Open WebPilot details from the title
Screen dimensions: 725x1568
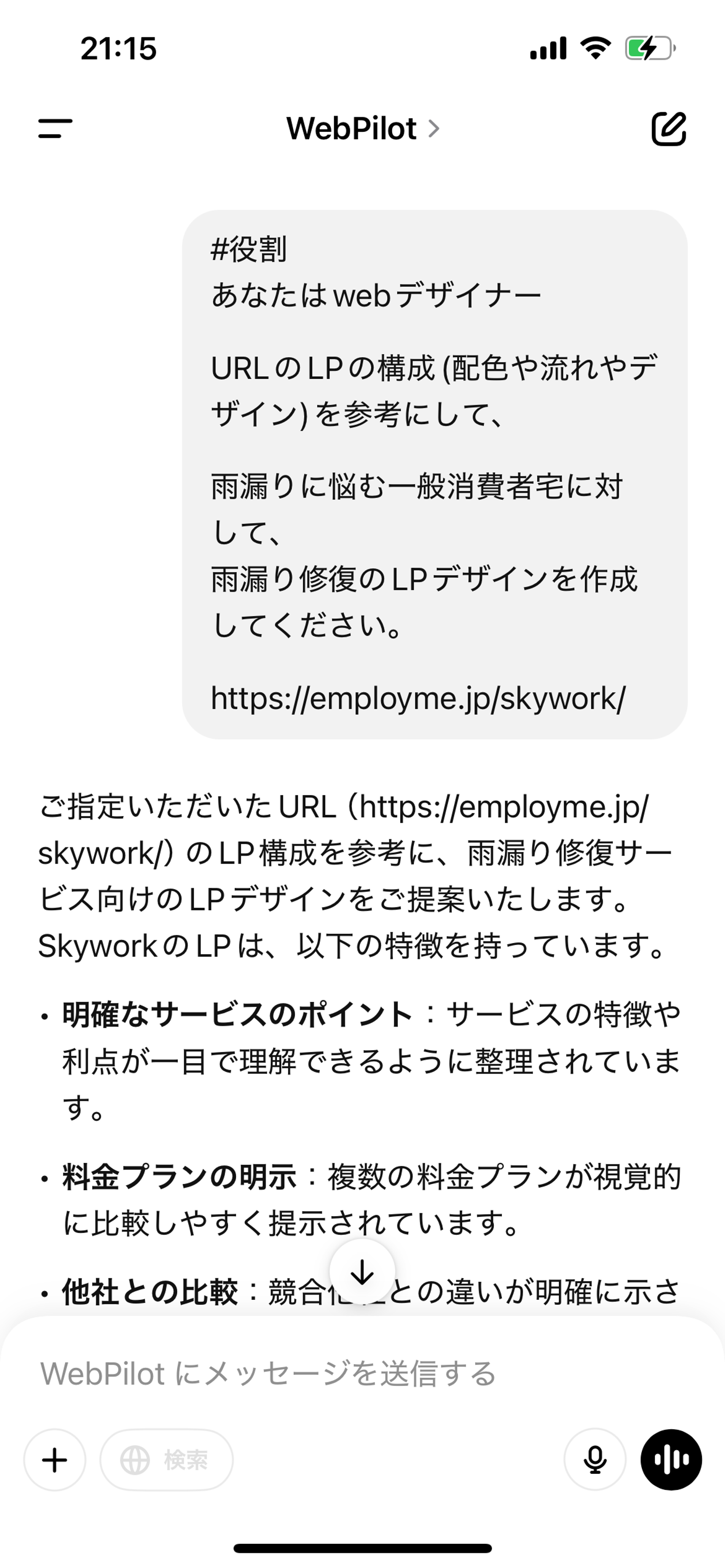362,128
